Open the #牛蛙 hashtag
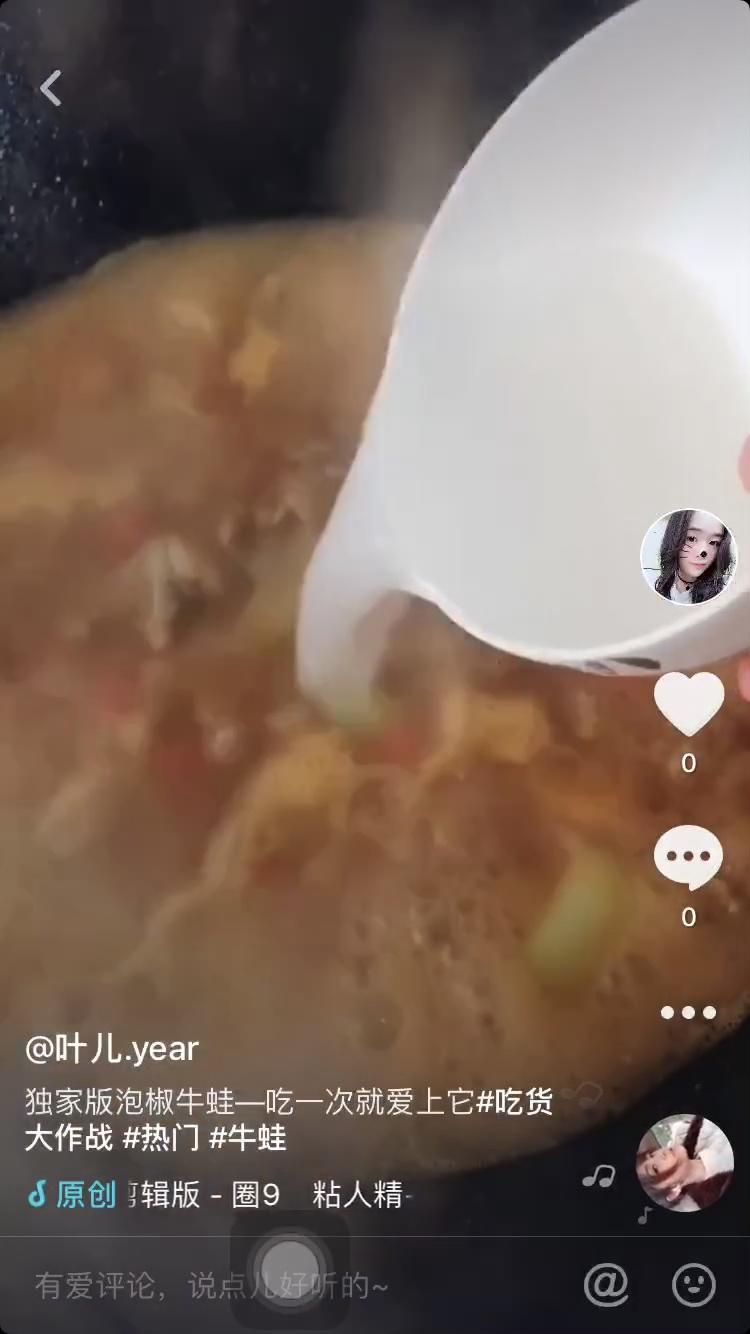The height and width of the screenshot is (1334, 750). click(248, 1138)
